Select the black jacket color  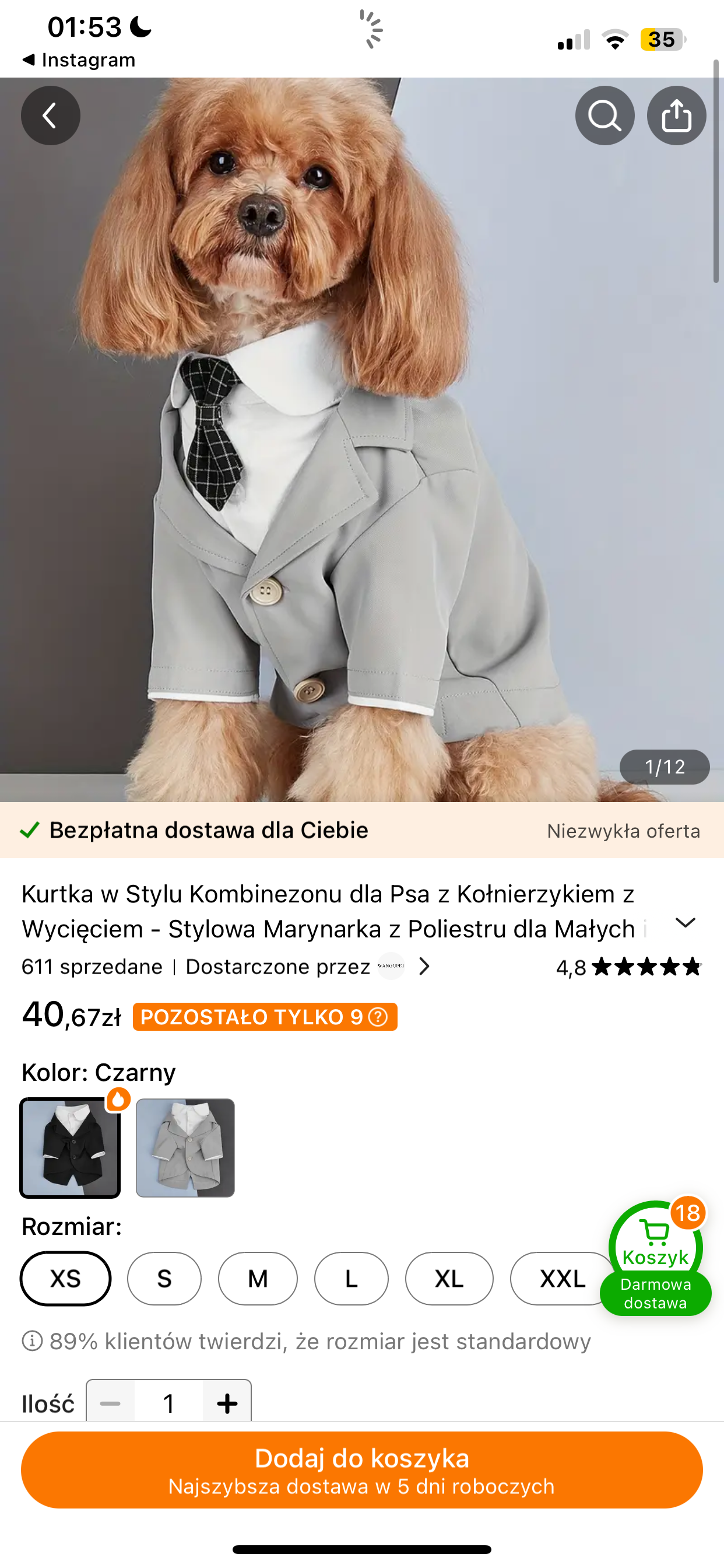(70, 1147)
